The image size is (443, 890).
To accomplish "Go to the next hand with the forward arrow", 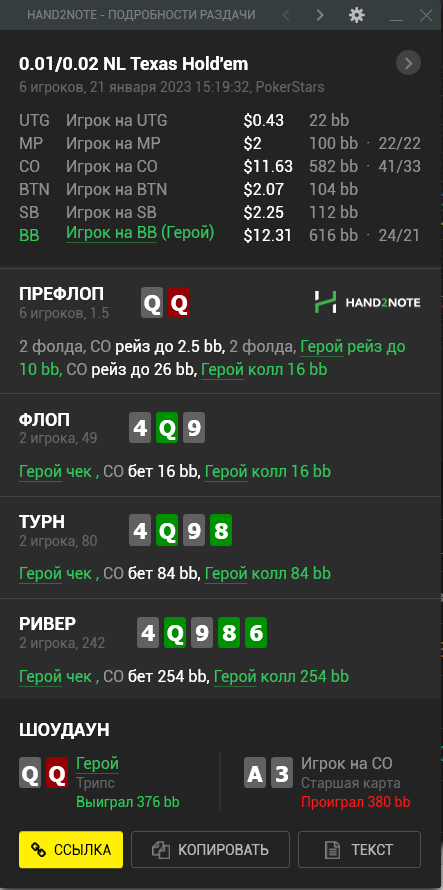I will point(320,15).
